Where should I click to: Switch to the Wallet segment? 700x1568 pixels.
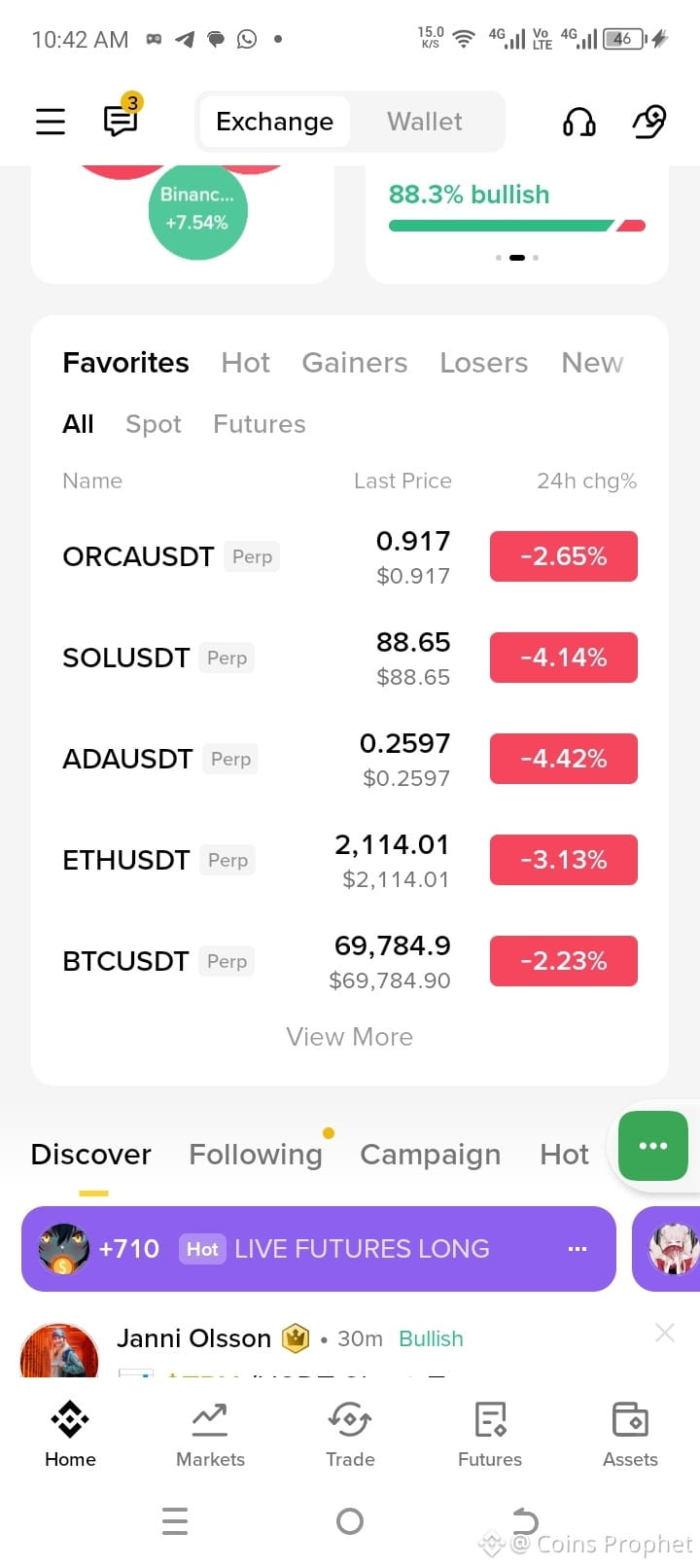click(425, 122)
